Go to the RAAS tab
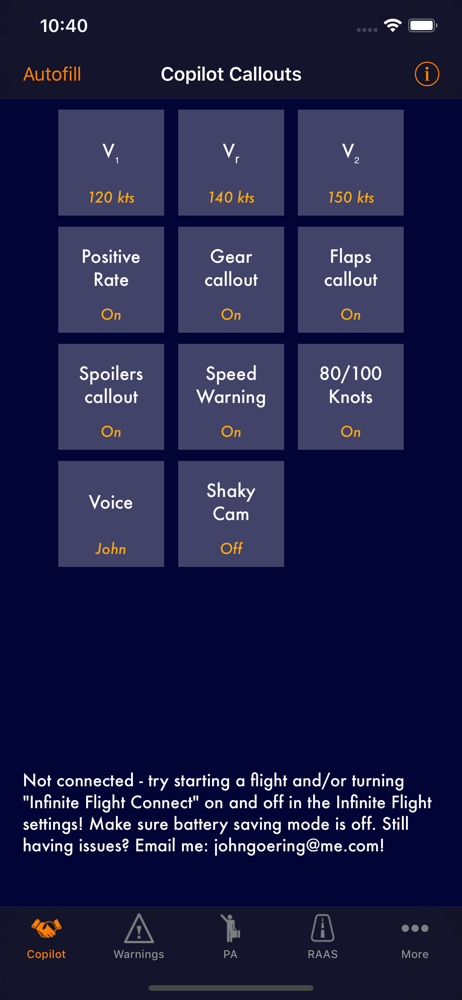 pyautogui.click(x=323, y=936)
